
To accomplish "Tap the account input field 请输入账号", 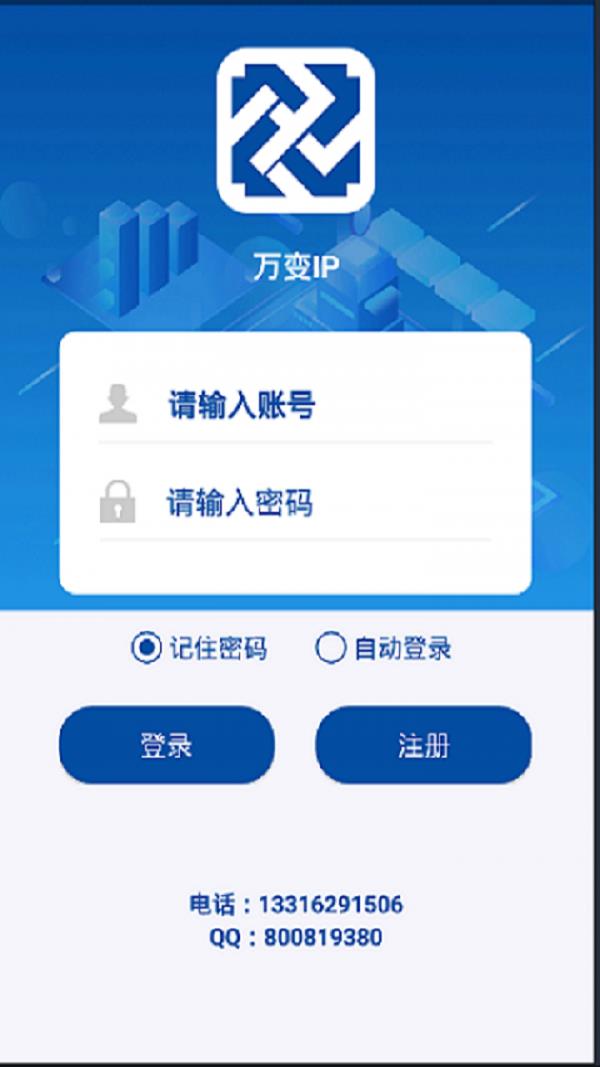I will (x=320, y=406).
